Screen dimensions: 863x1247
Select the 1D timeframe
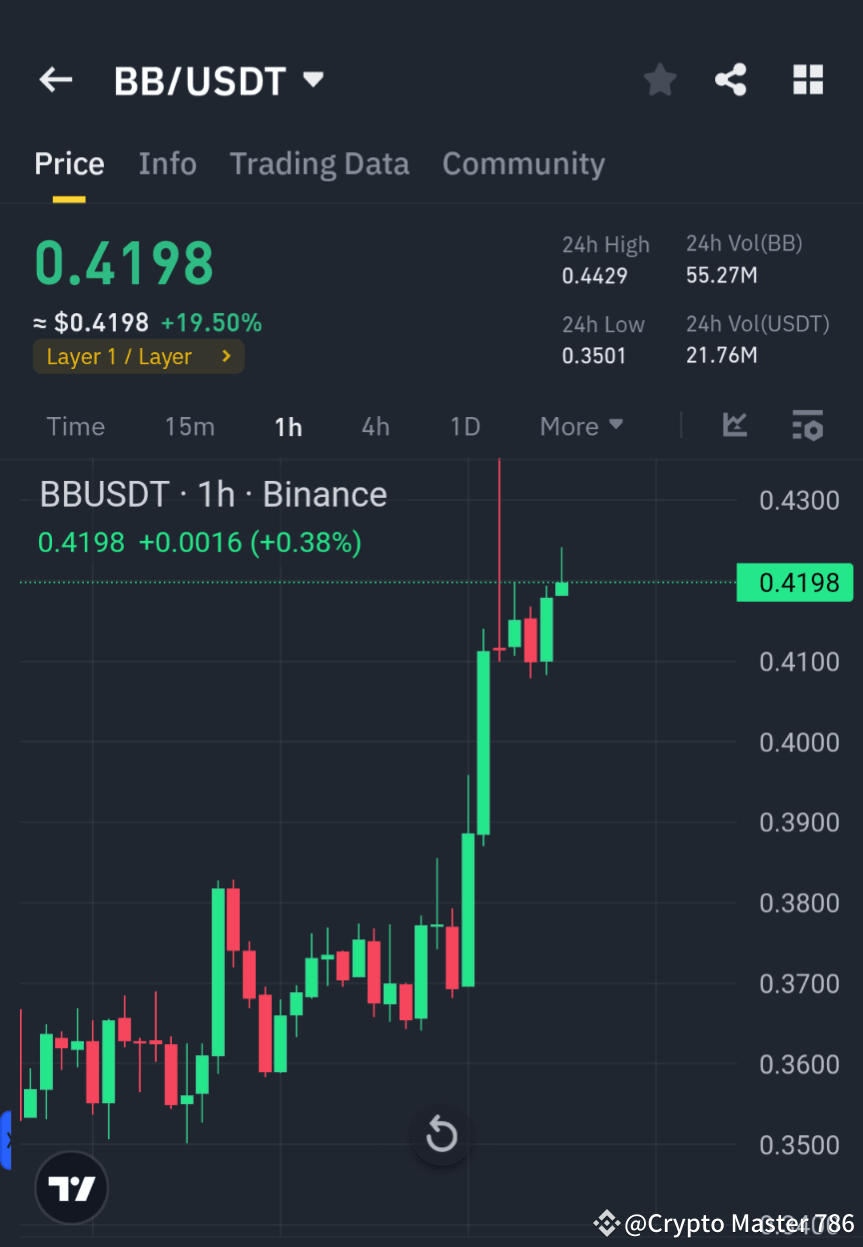click(x=464, y=426)
